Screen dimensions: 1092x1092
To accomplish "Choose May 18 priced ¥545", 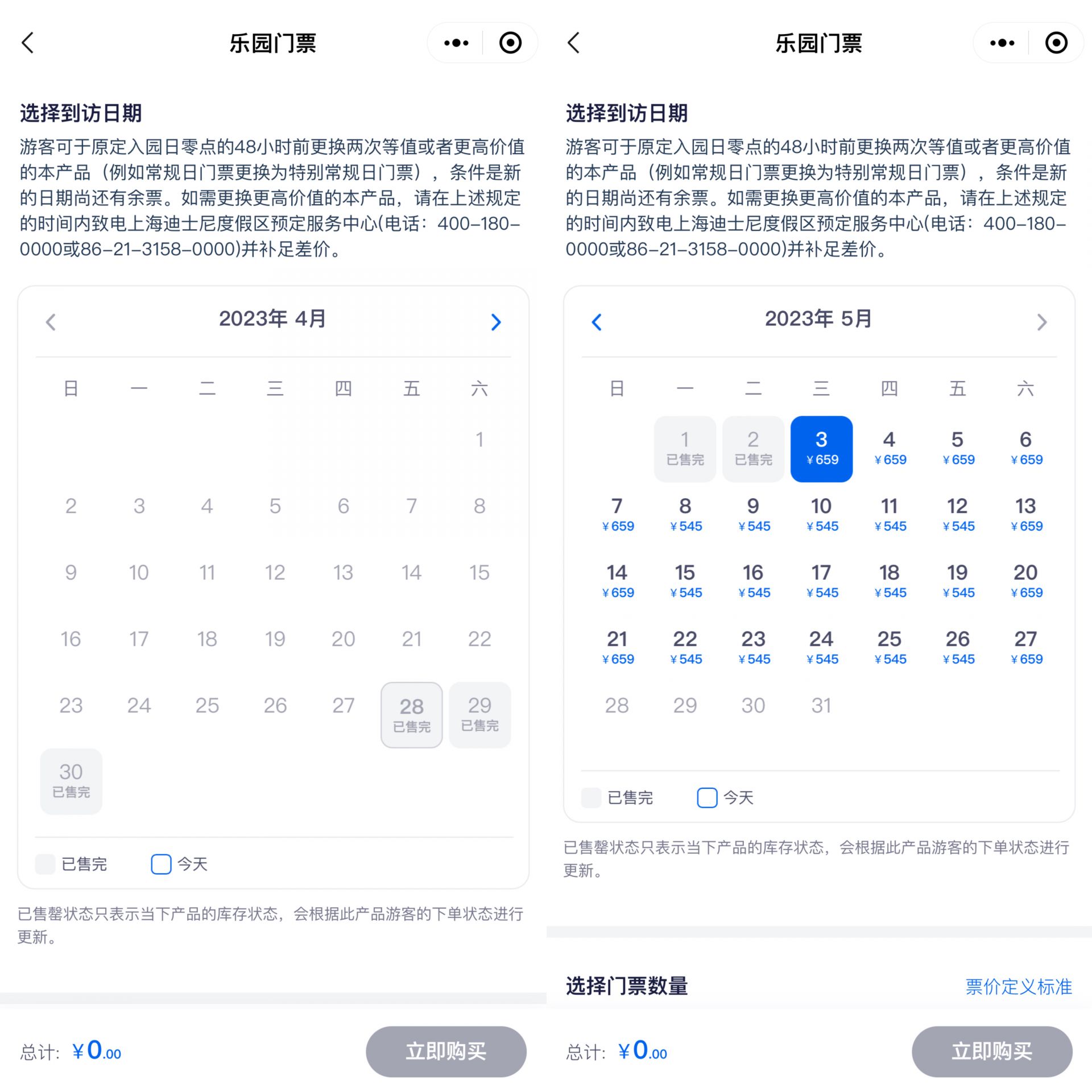I will pyautogui.click(x=890, y=581).
